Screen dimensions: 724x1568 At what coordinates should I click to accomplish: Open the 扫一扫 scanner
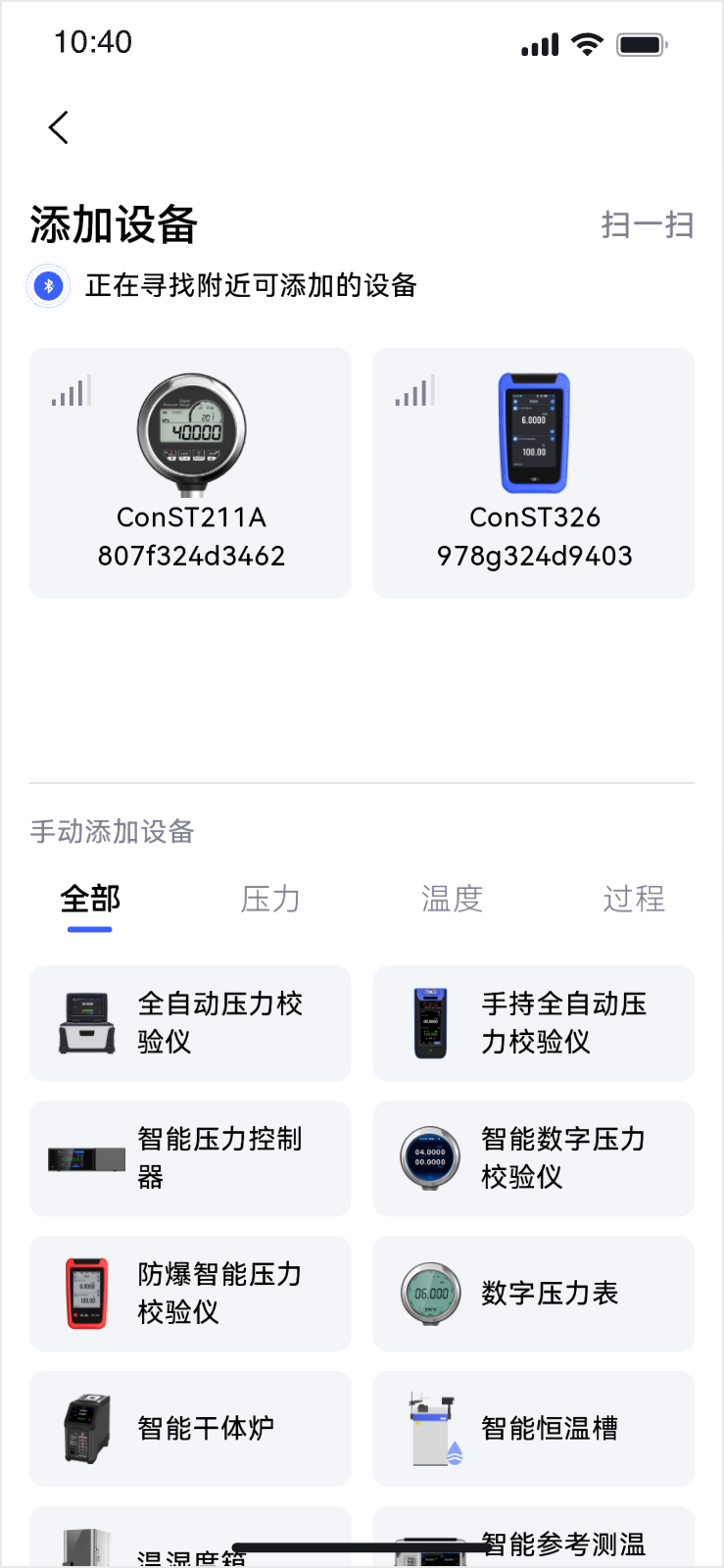[x=647, y=225]
